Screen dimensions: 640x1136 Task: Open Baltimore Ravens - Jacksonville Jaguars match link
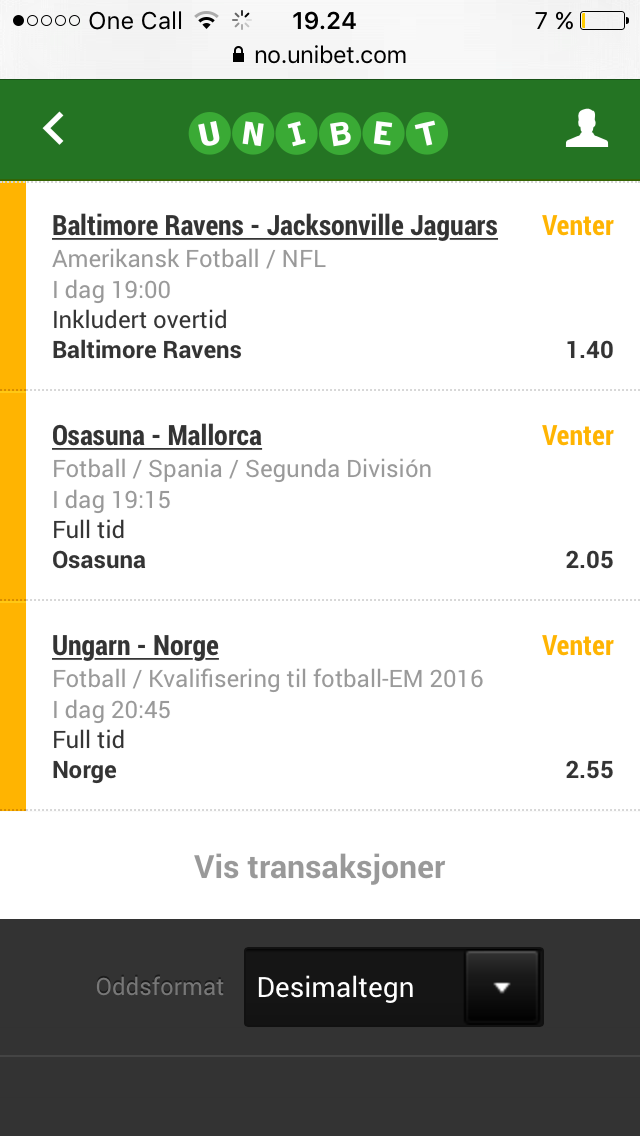(275, 225)
